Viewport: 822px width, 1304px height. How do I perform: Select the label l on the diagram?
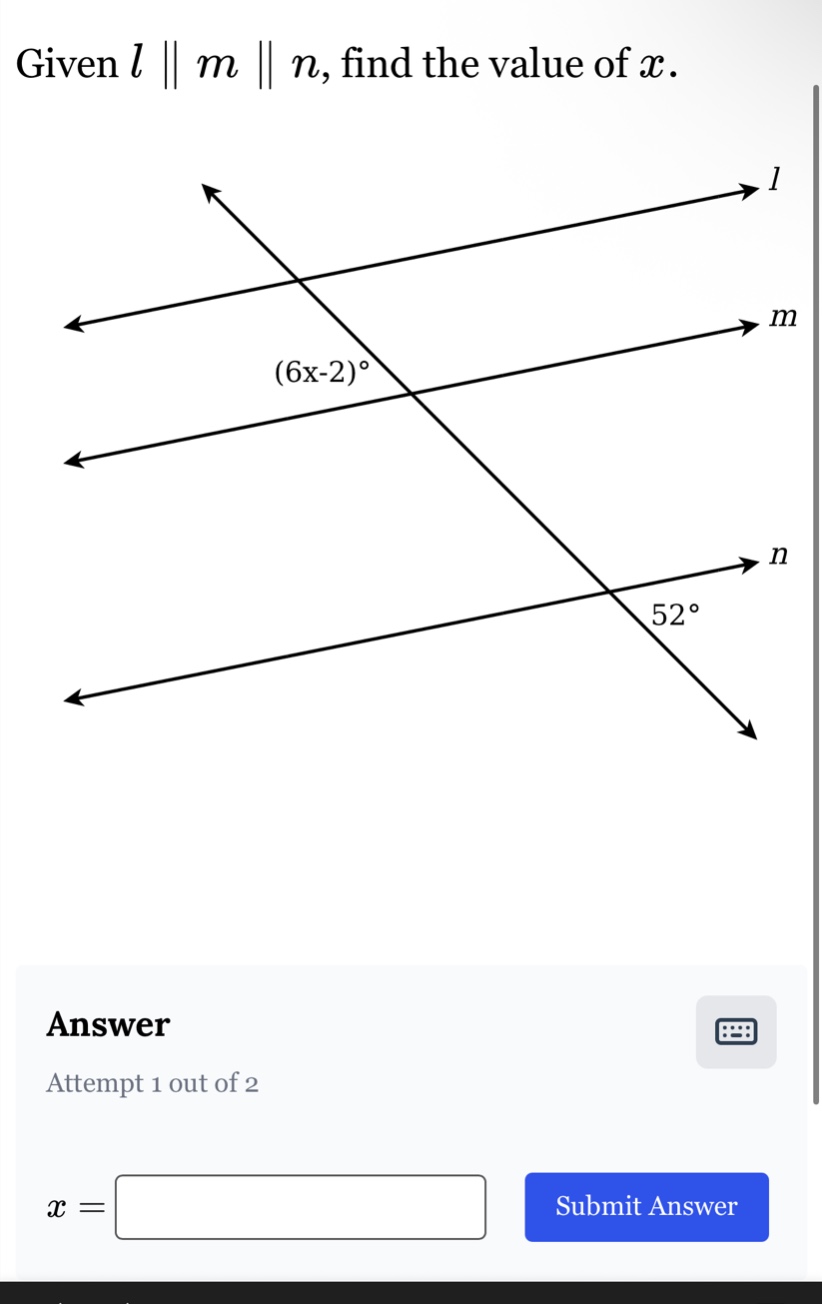pos(773,178)
